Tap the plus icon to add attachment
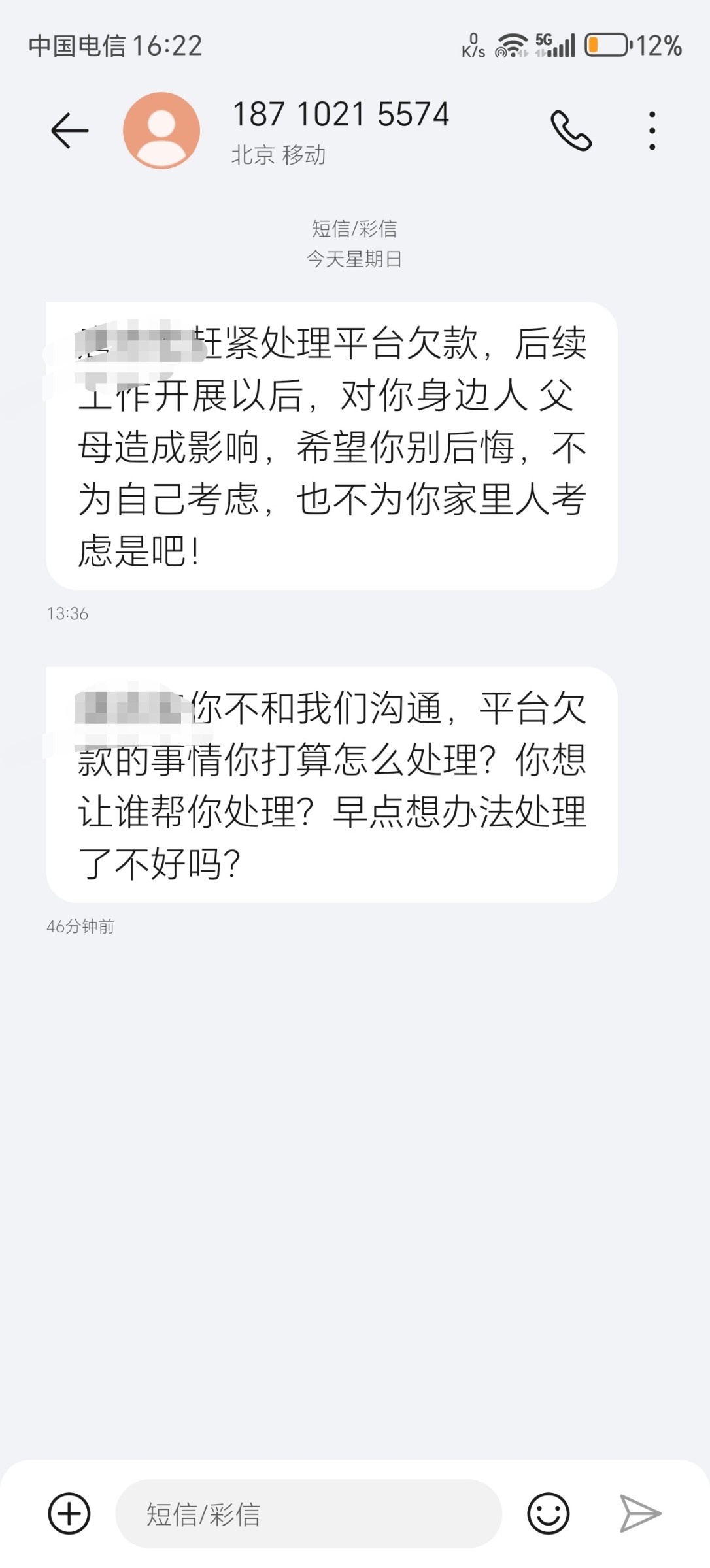This screenshot has height=1568, width=710. pos(69,1513)
